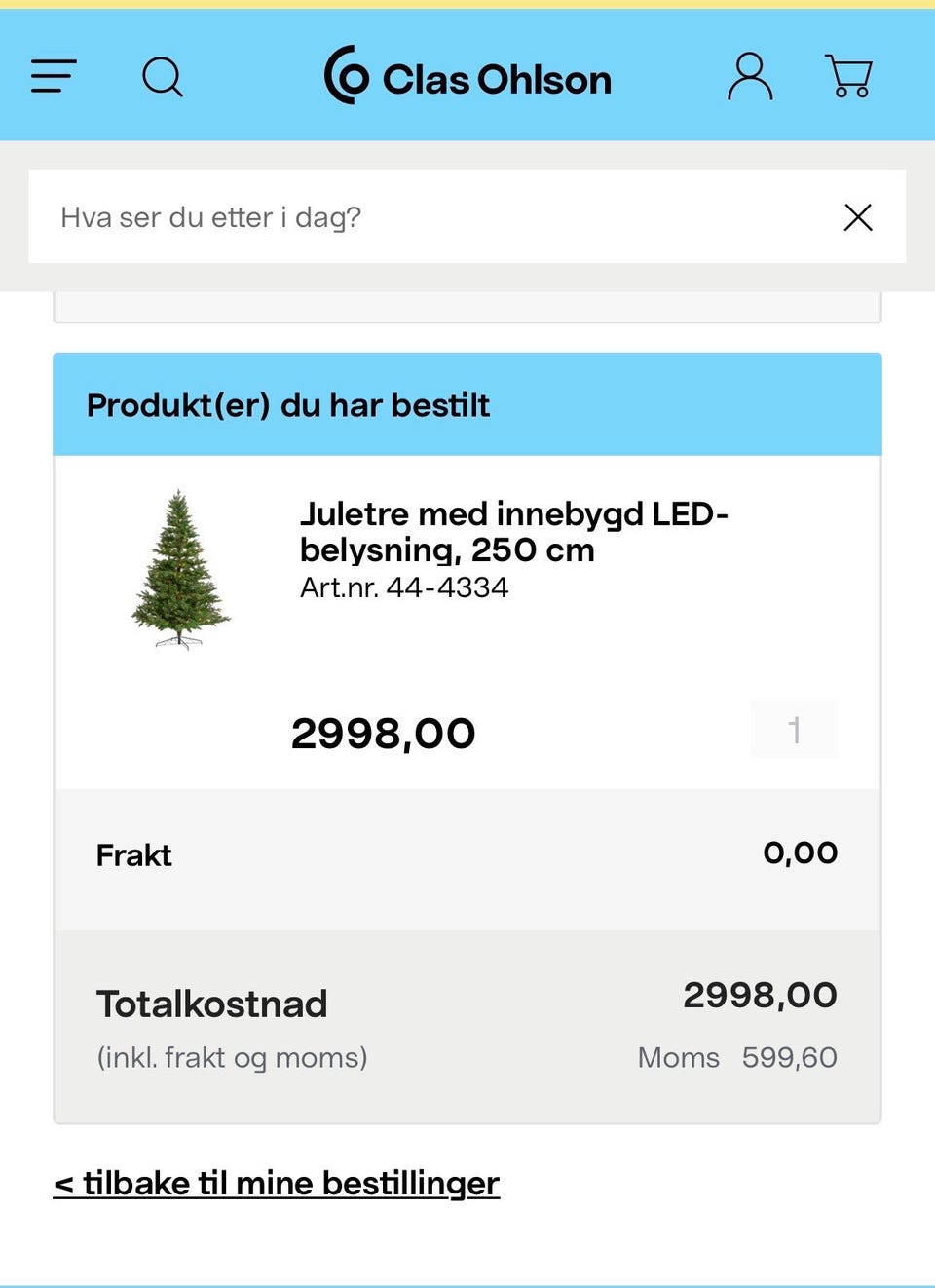Click the price 2998,00 on the product row
This screenshot has height=1288, width=935.
(384, 733)
